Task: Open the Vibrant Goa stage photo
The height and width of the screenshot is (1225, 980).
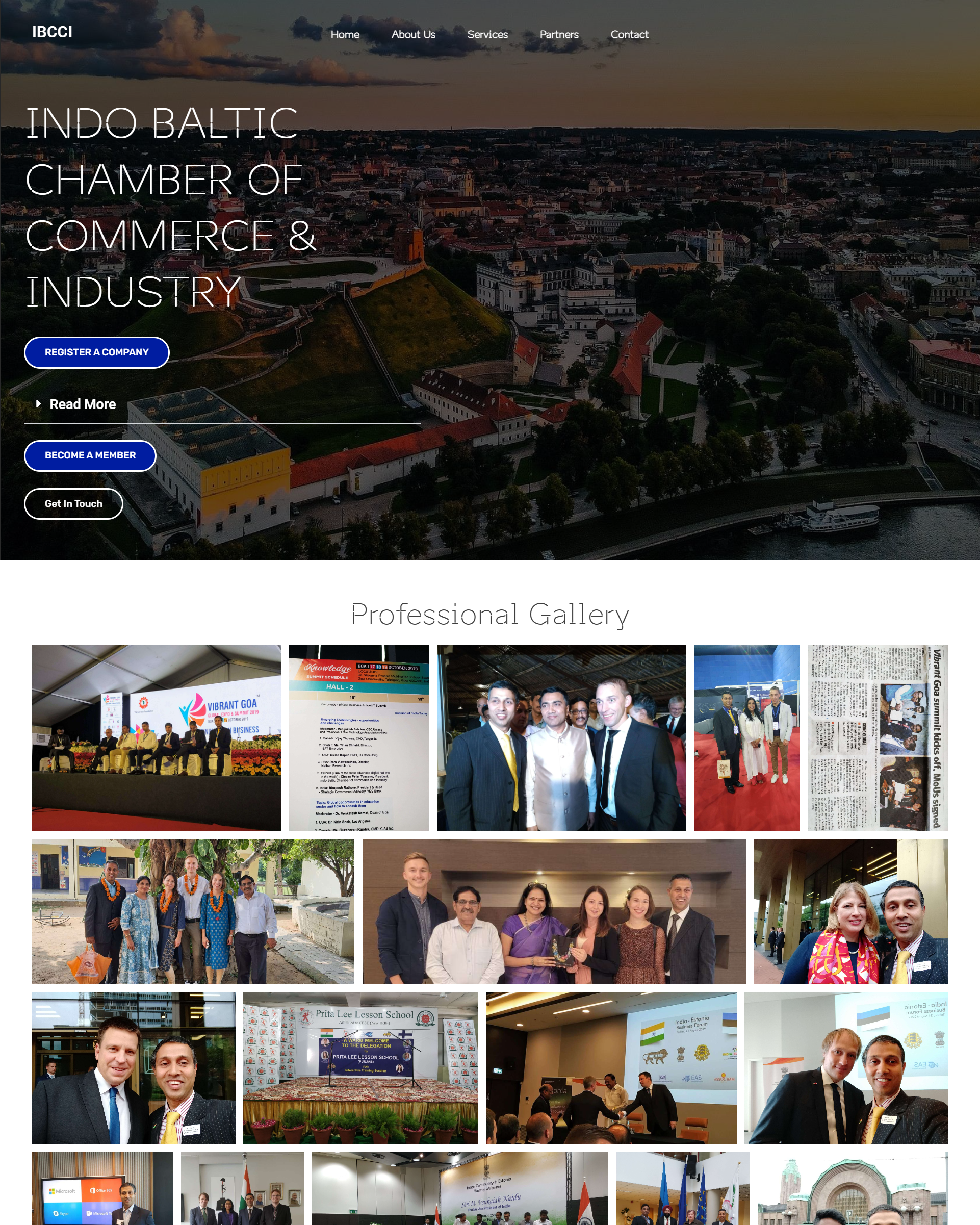Action: pyautogui.click(x=156, y=737)
